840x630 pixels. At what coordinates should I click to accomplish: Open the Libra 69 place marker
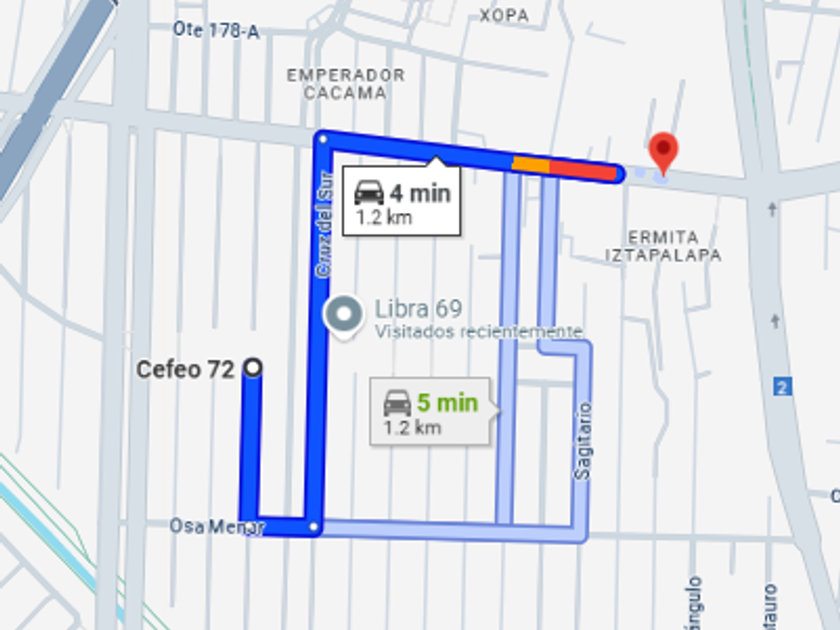pyautogui.click(x=345, y=316)
